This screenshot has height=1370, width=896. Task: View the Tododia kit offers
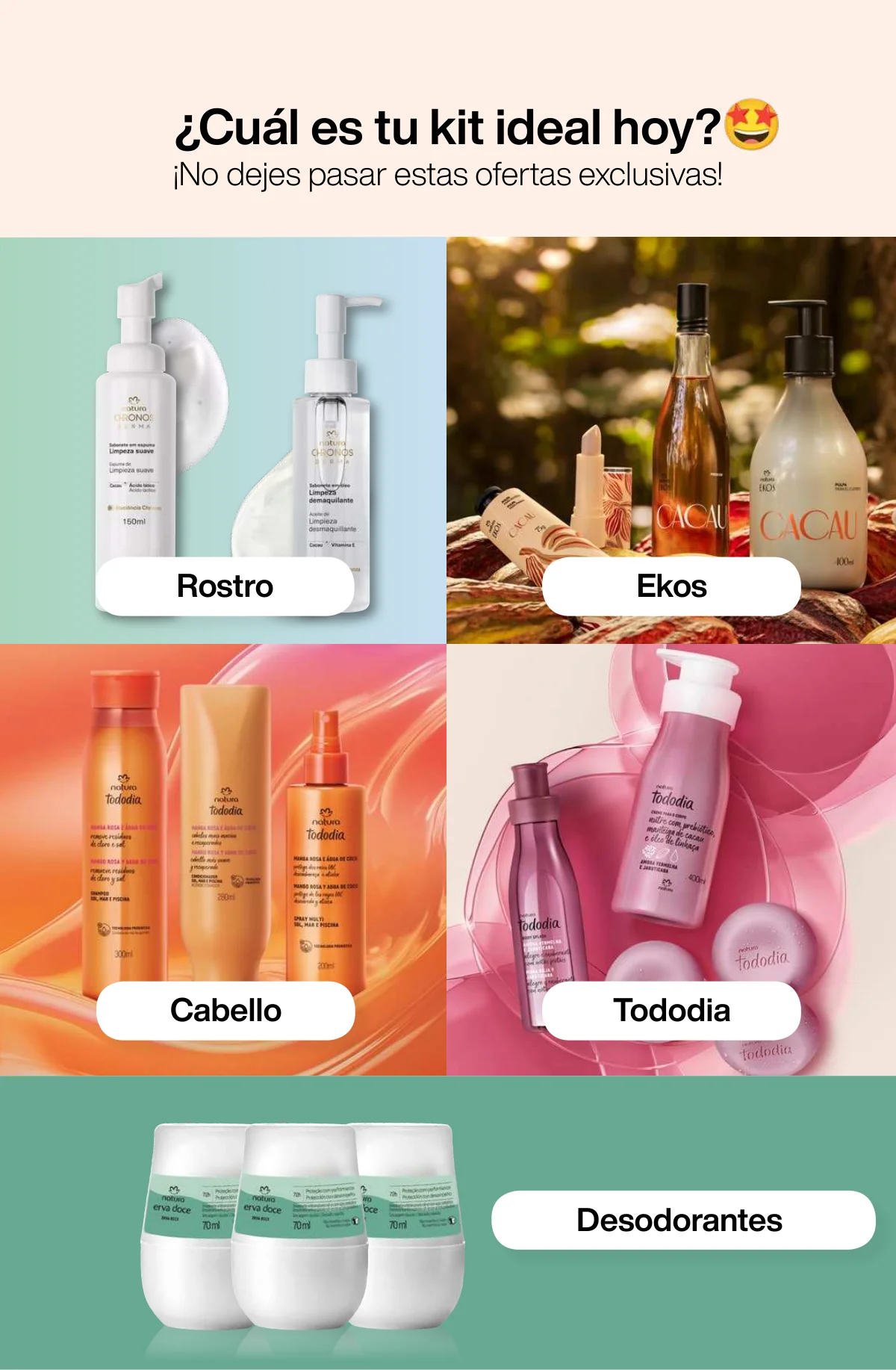[671, 1011]
